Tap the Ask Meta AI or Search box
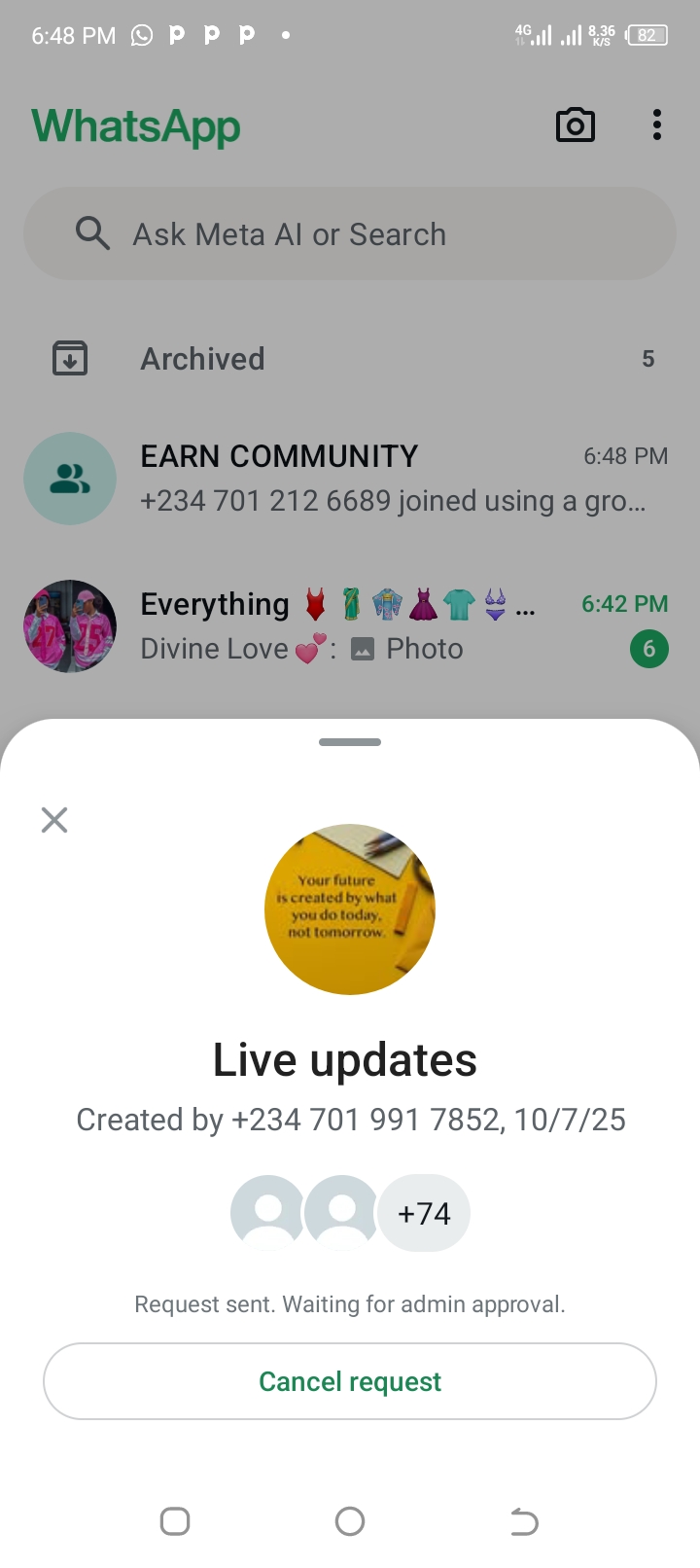Screen dimensions: 700x1568 coord(350,234)
